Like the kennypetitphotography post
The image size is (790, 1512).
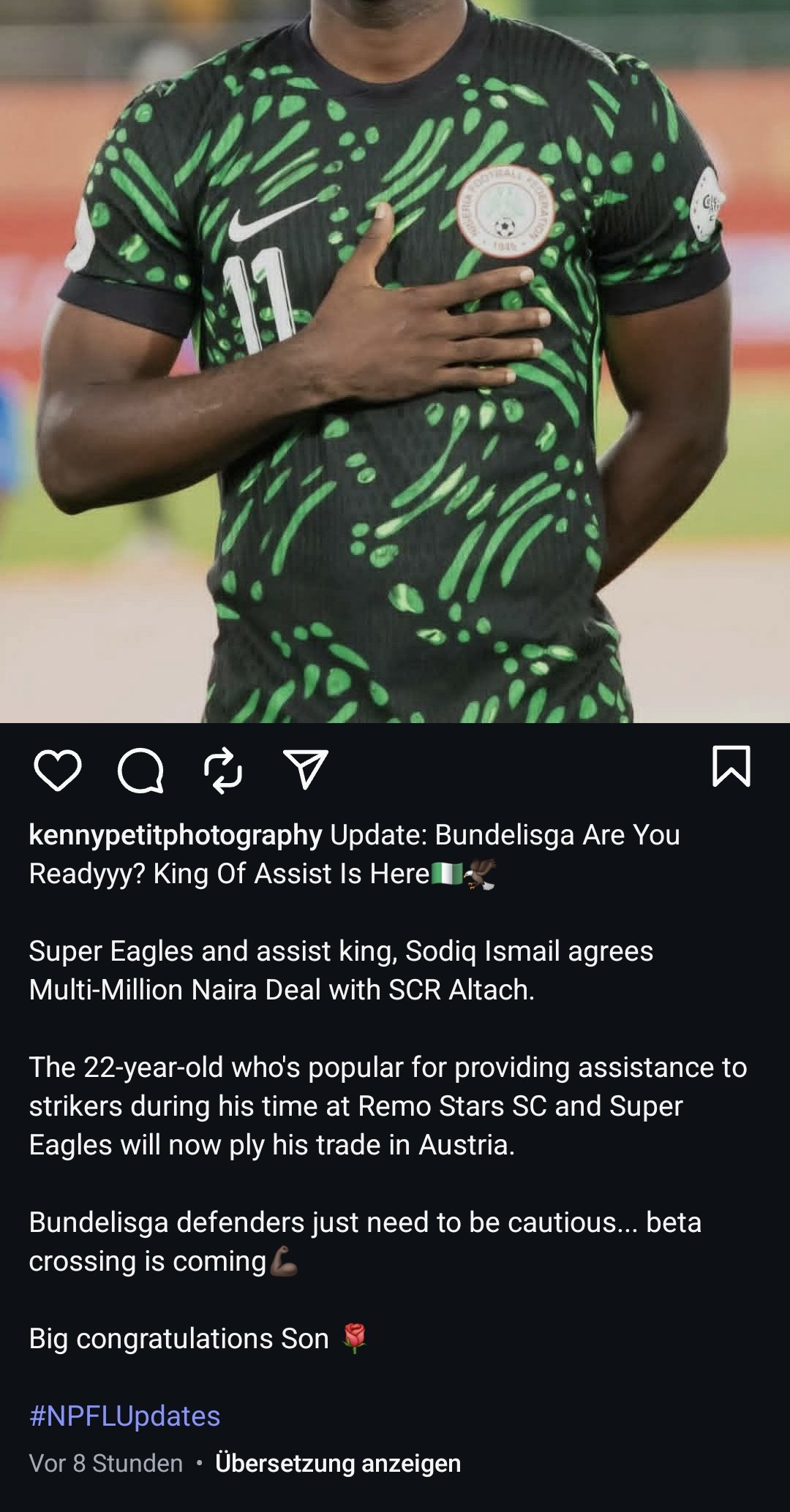click(58, 770)
